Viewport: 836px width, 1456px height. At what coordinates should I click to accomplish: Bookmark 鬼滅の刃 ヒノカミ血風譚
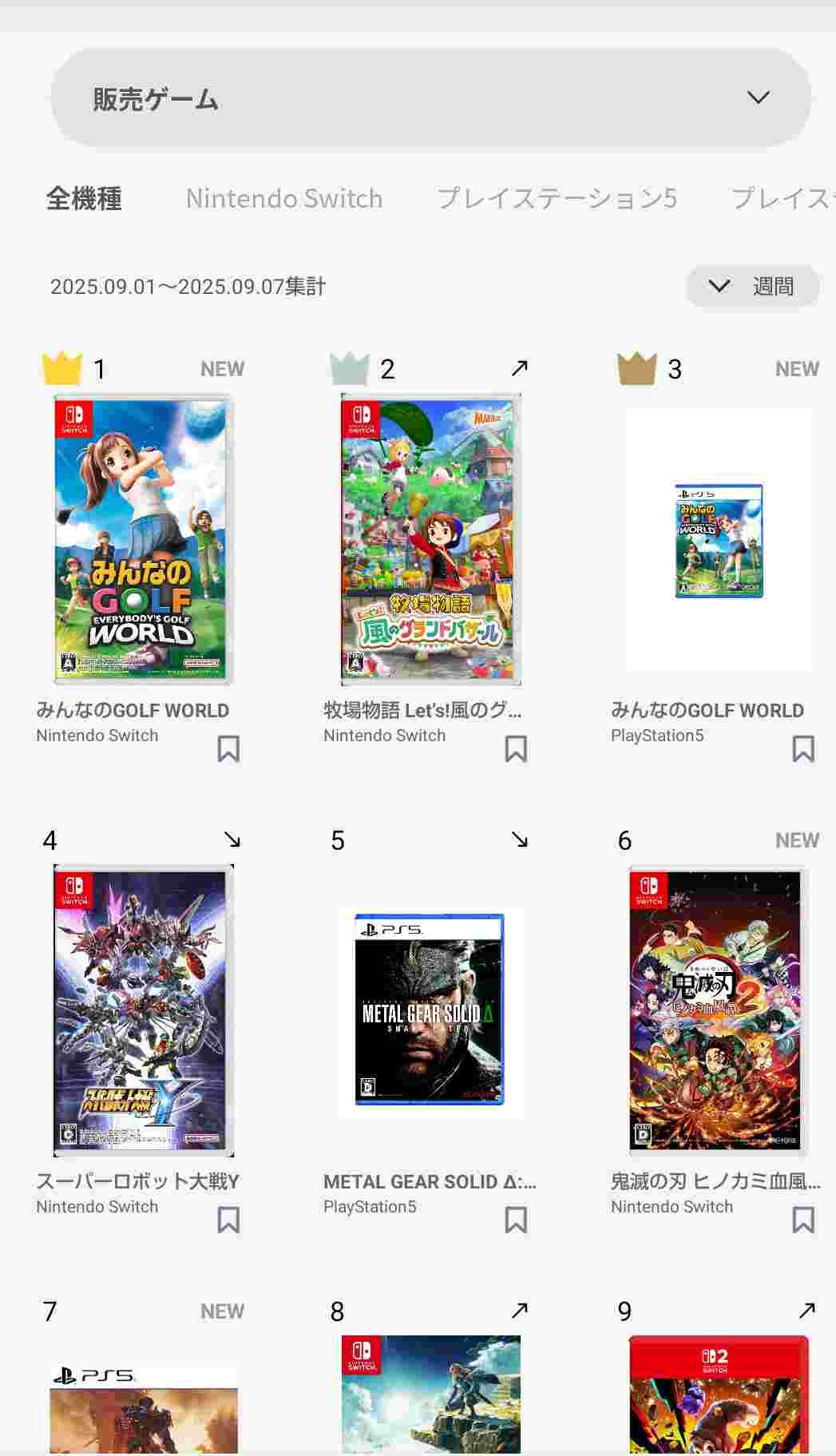(x=803, y=1220)
